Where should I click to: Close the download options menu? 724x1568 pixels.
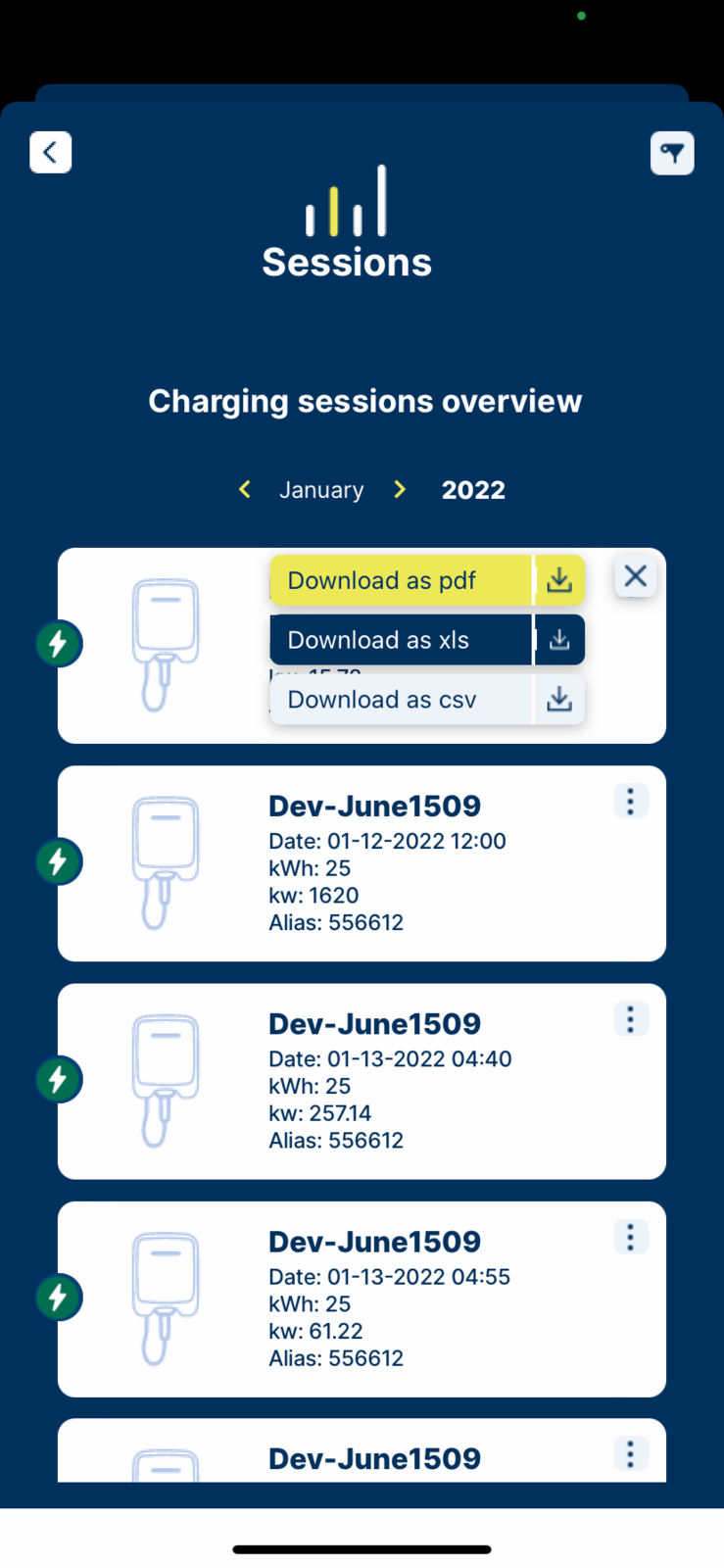635,576
